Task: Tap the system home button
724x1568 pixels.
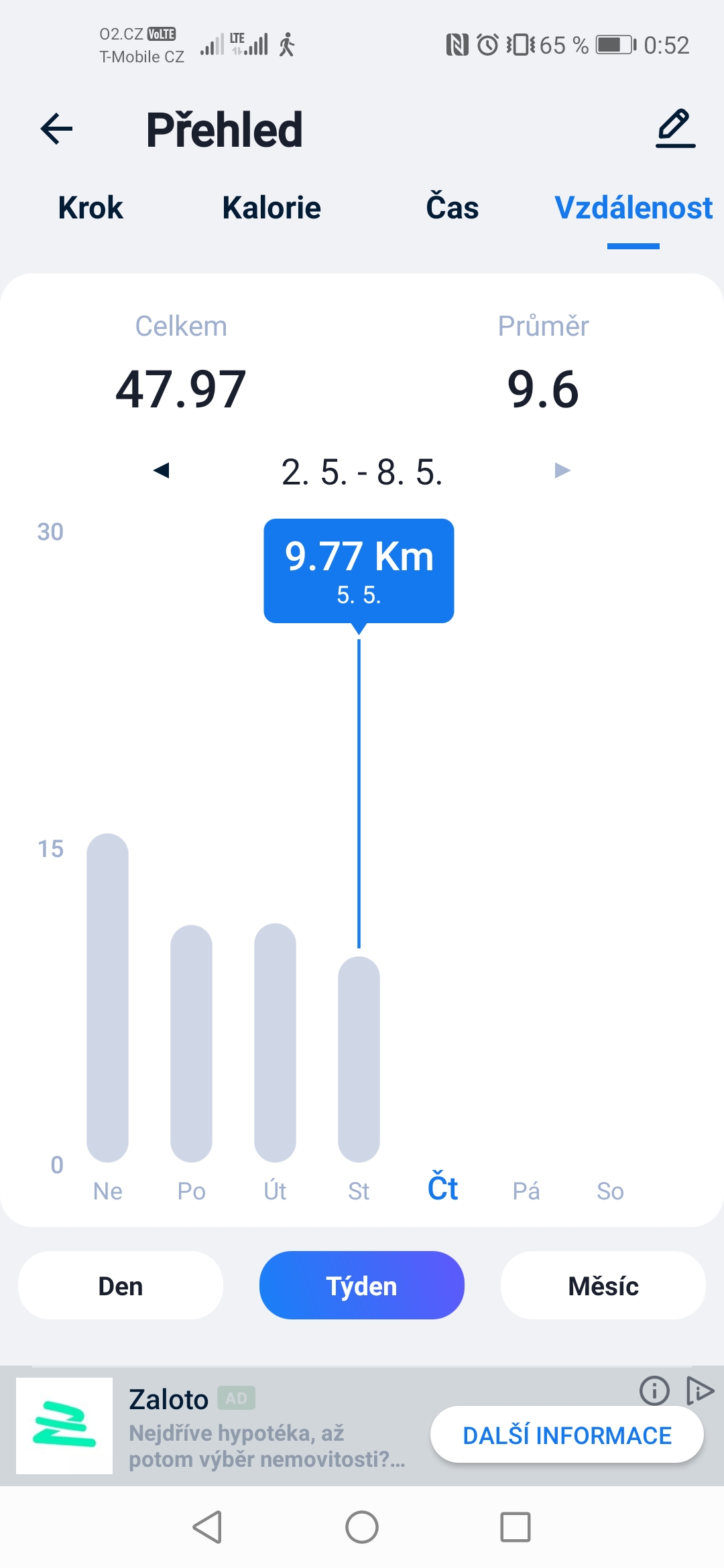Action: coord(362,1527)
